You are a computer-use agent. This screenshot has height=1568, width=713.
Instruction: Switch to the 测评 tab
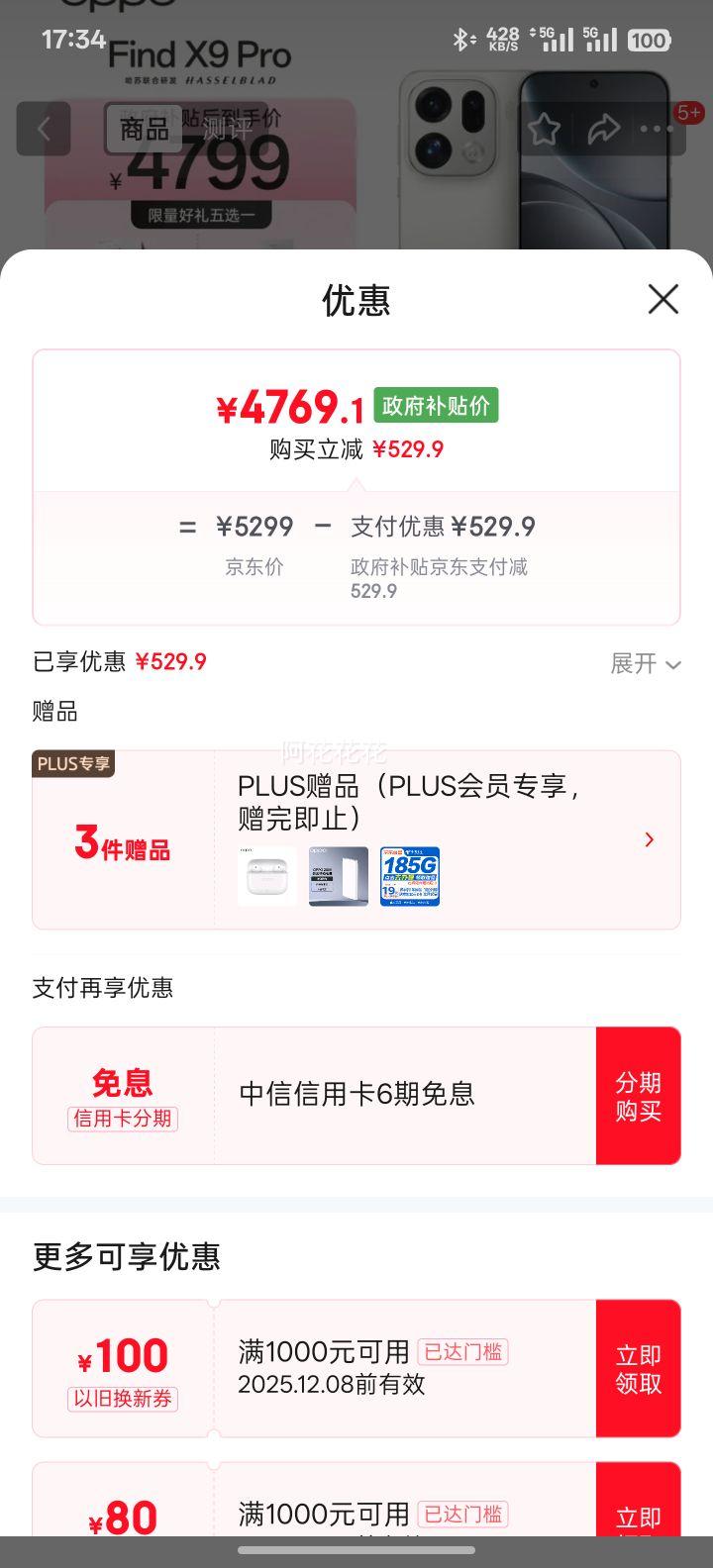pos(229,130)
